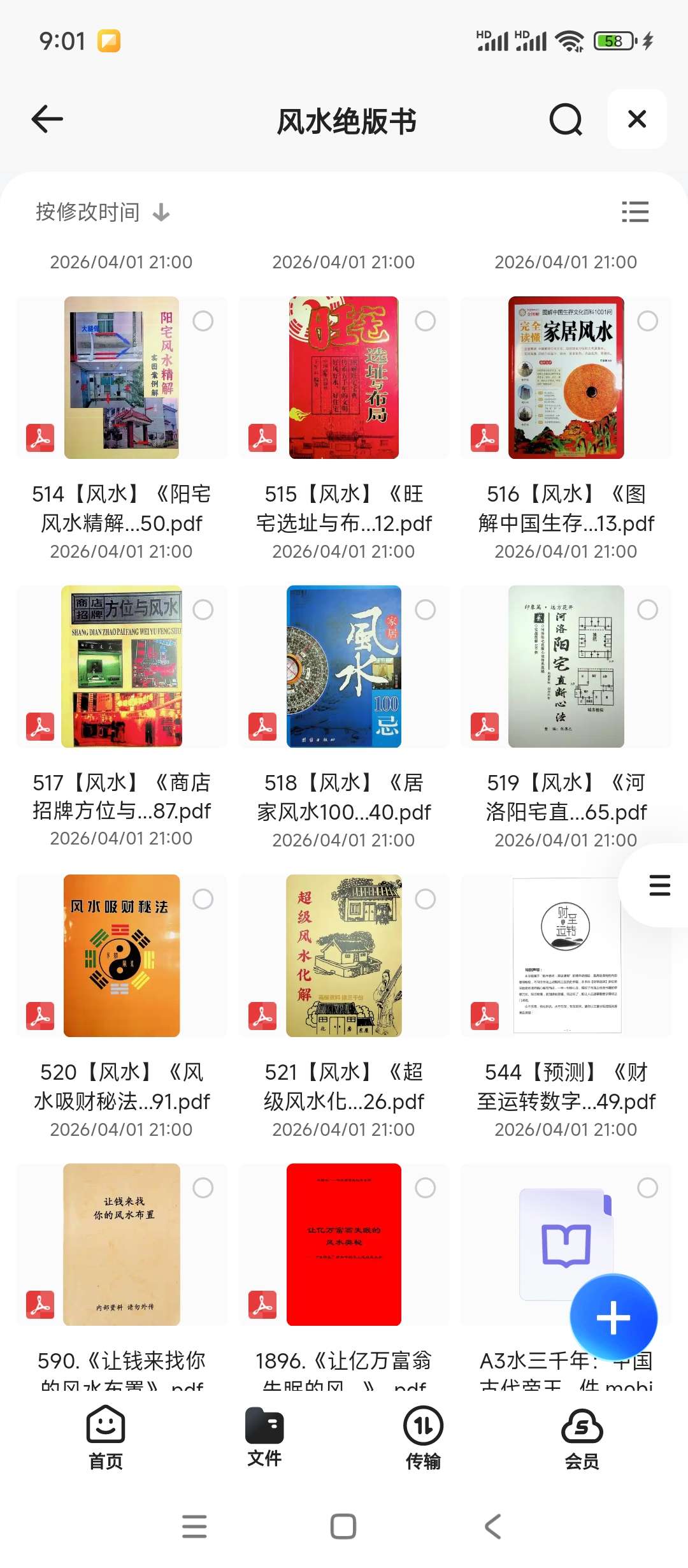Go back using the top-left arrow
This screenshot has height=1568, width=688.
pyautogui.click(x=47, y=119)
